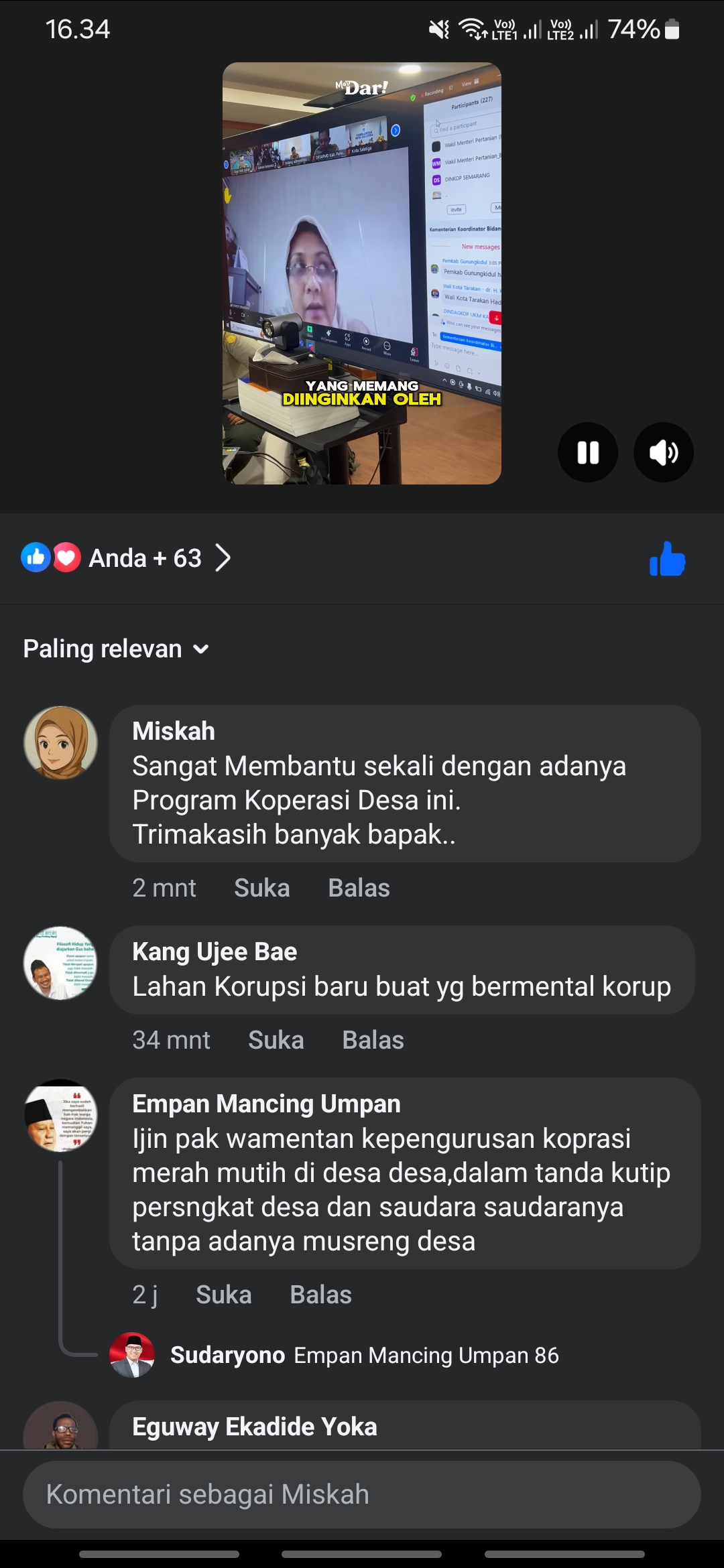The width and height of the screenshot is (724, 1568).
Task: Open Empan Mancing Umpan's profile name
Action: [266, 1104]
